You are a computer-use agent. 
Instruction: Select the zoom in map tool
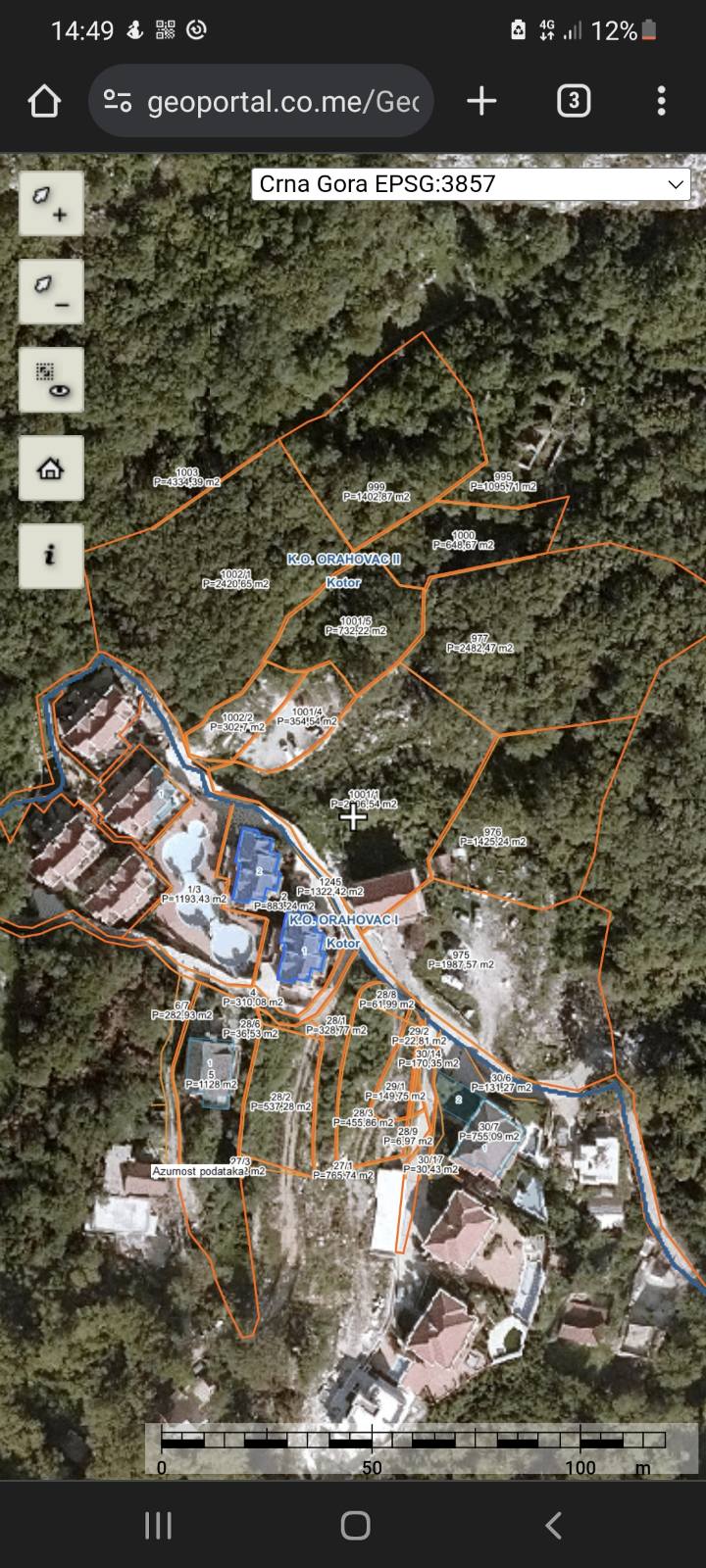pyautogui.click(x=50, y=204)
